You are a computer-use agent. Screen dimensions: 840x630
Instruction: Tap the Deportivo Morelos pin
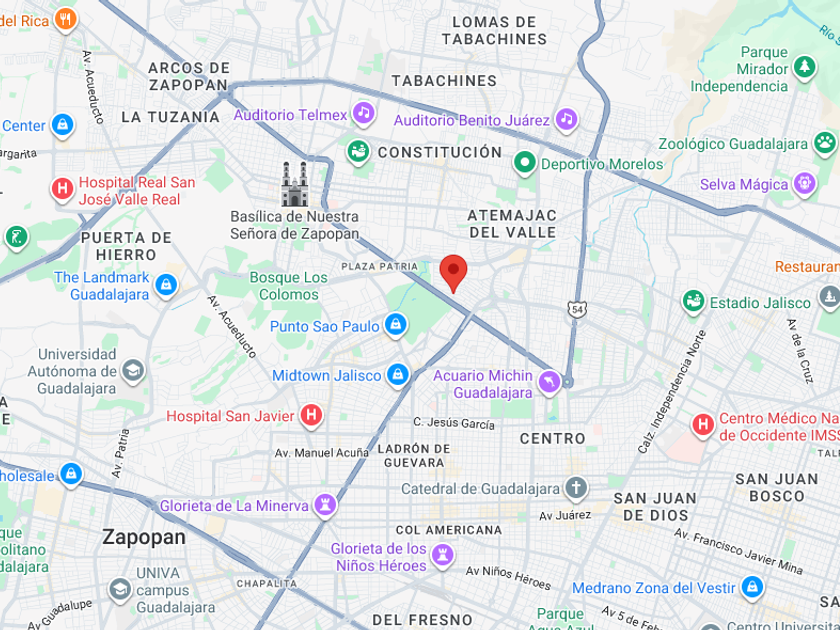point(525,163)
